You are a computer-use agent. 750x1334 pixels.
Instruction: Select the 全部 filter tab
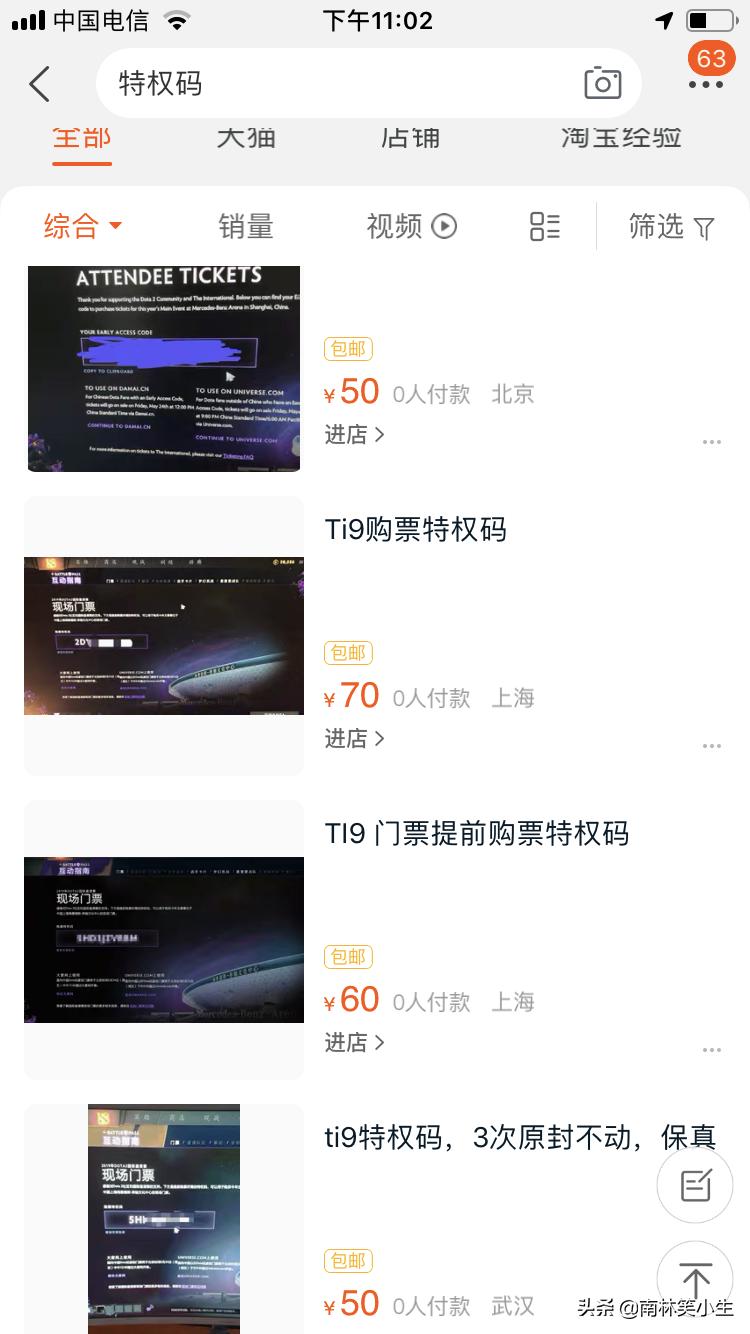(x=81, y=138)
